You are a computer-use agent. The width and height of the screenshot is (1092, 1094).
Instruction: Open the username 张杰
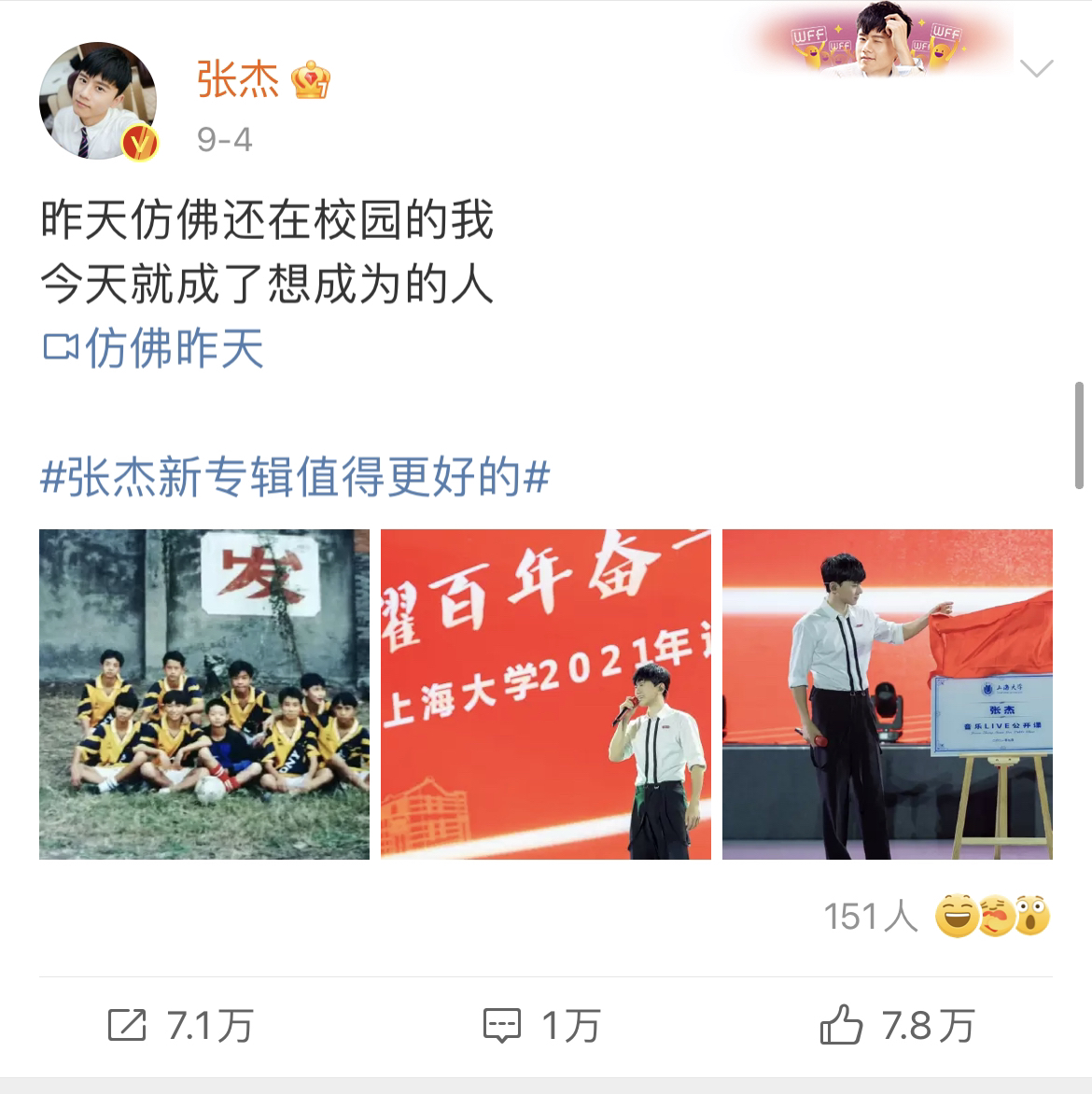237,80
